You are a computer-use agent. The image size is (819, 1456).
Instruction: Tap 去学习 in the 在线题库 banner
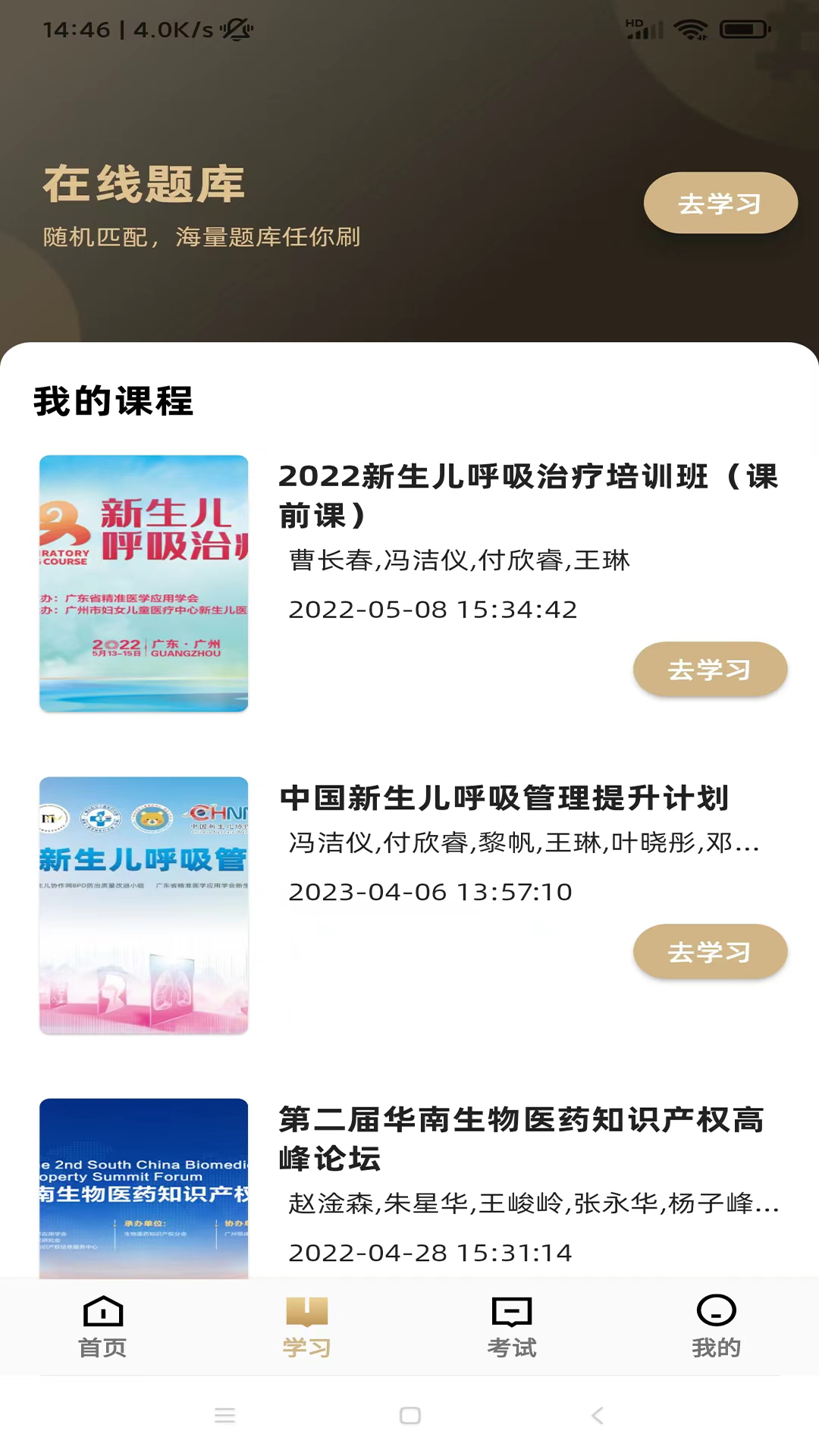point(720,202)
